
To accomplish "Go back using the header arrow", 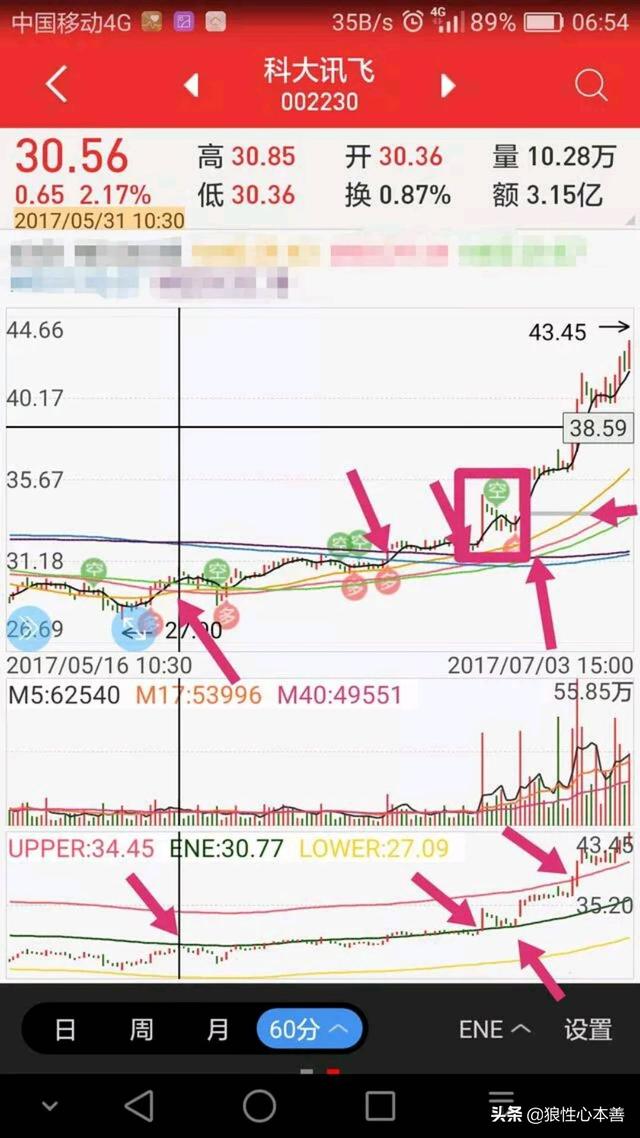I will (57, 86).
